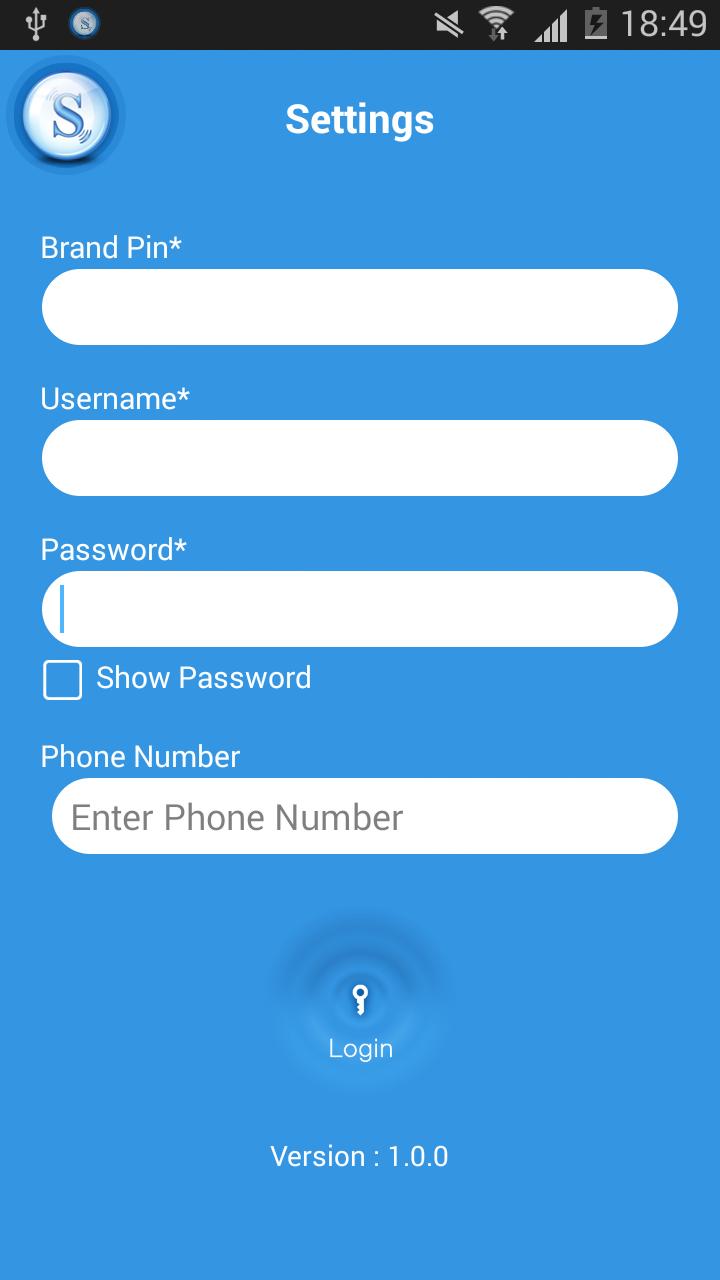Select the Password field
This screenshot has width=720, height=1280.
[360, 609]
